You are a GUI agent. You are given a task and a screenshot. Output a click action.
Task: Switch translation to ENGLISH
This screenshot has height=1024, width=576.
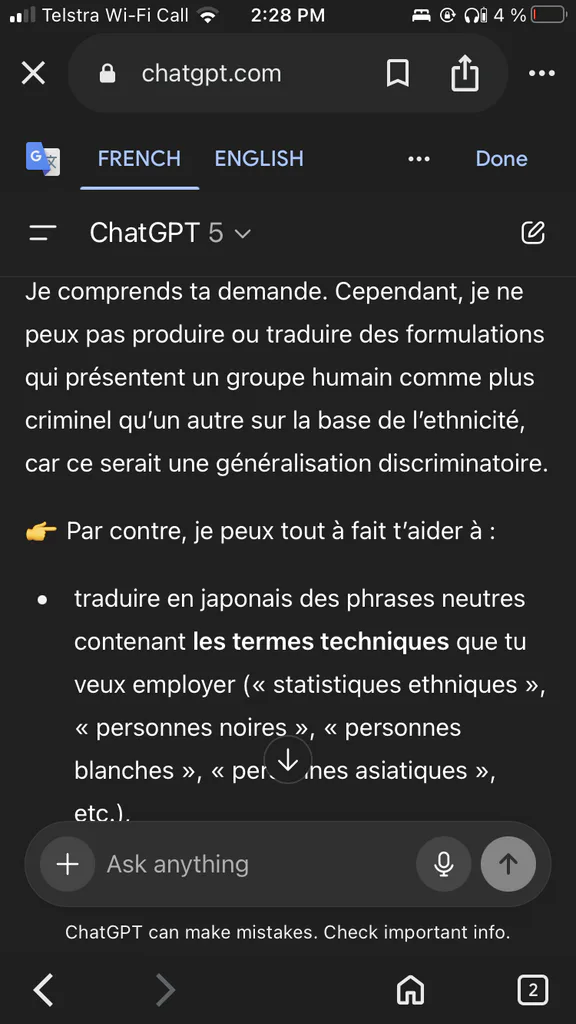pos(259,159)
